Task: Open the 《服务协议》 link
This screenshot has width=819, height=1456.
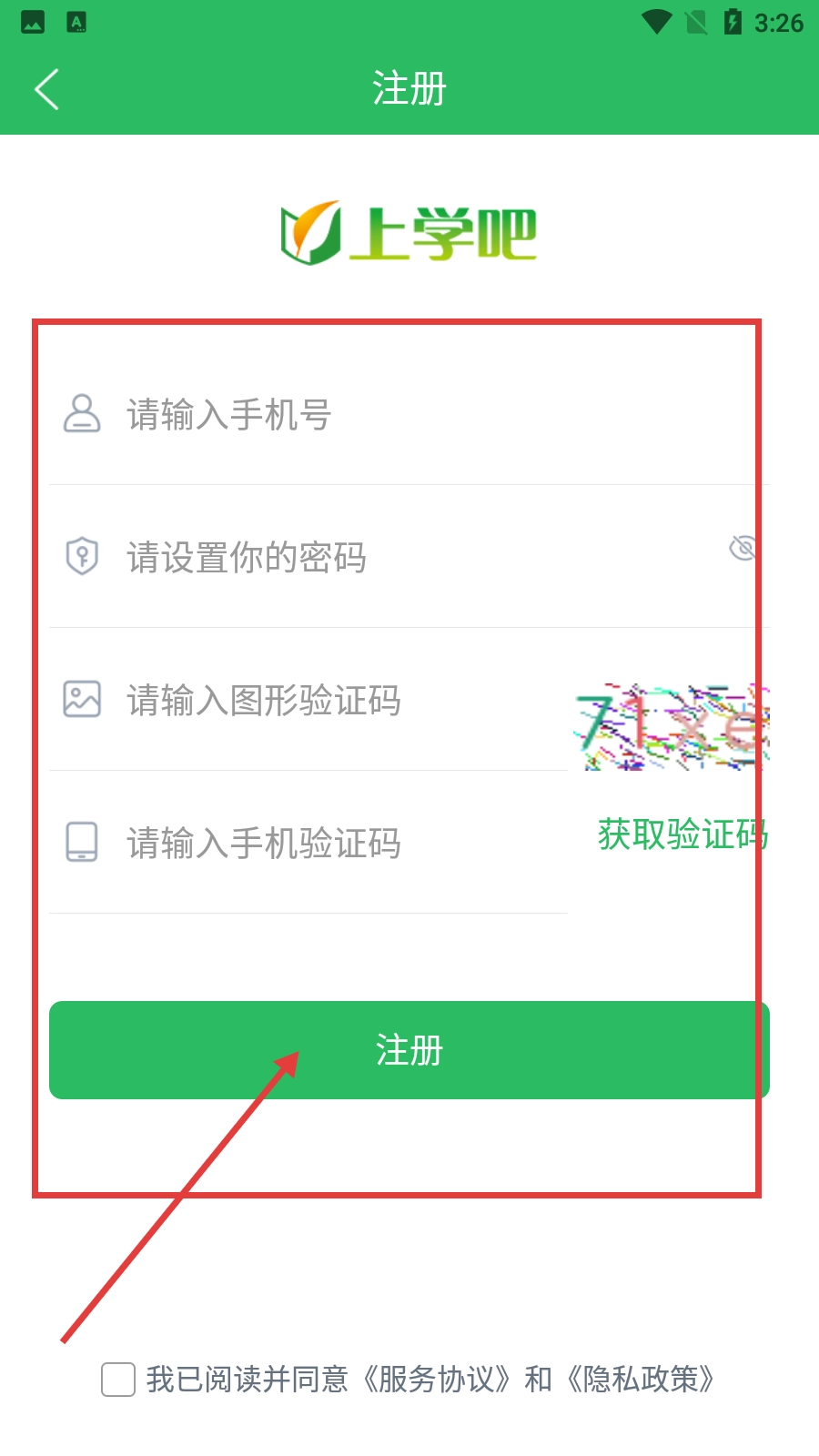Action: click(x=435, y=1380)
